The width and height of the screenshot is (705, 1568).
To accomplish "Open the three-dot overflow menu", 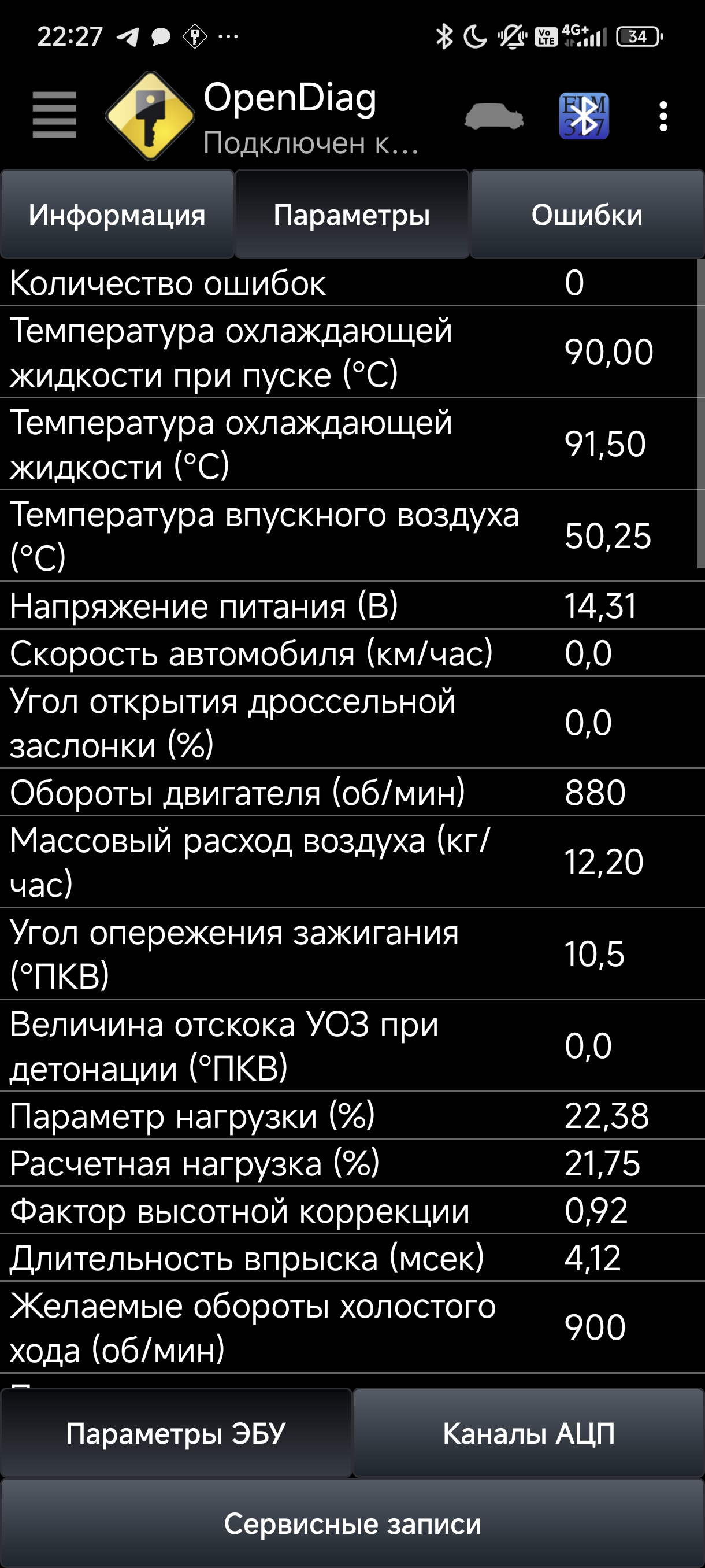I will pos(663,116).
